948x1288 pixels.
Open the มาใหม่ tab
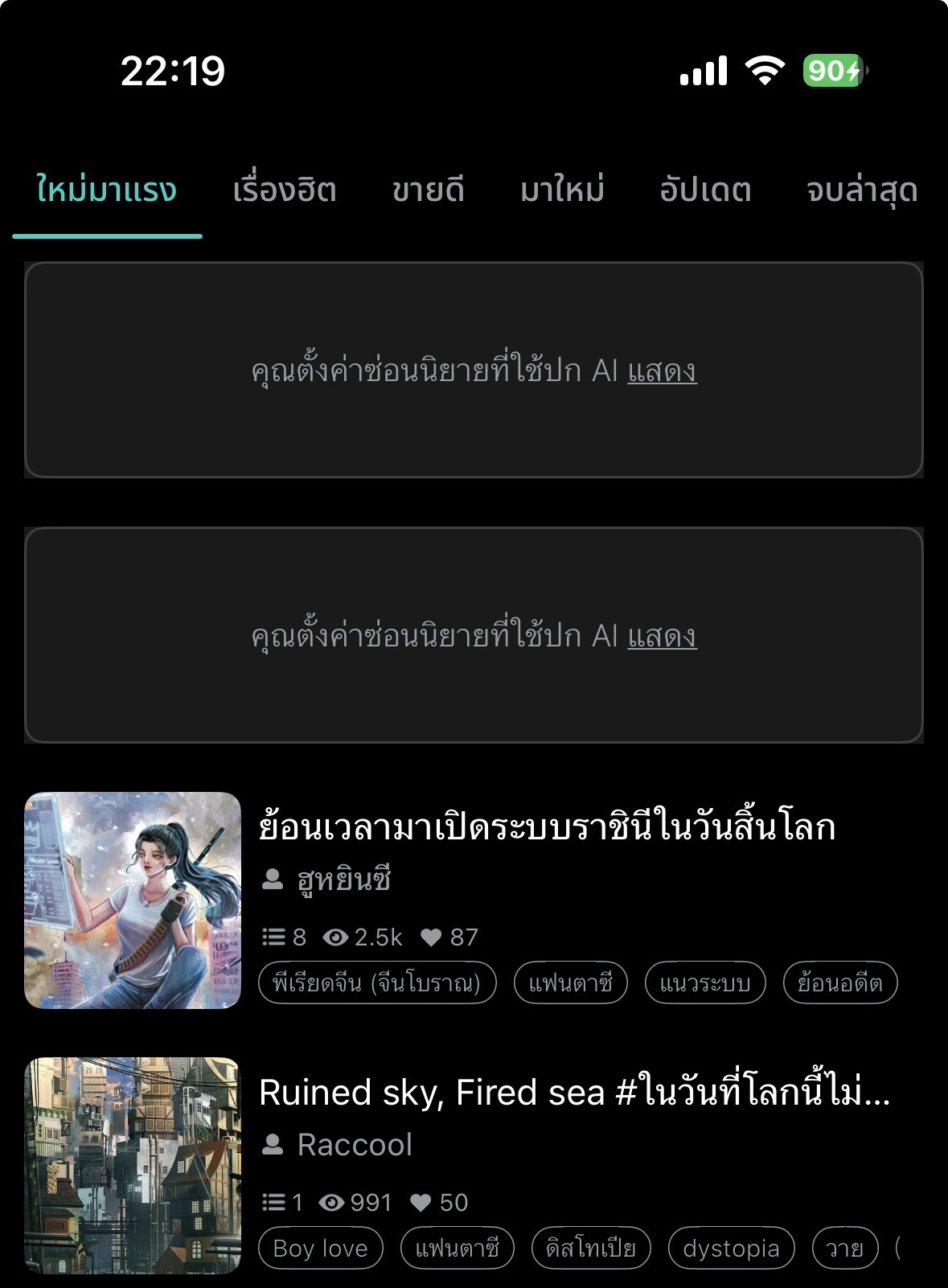pyautogui.click(x=561, y=191)
